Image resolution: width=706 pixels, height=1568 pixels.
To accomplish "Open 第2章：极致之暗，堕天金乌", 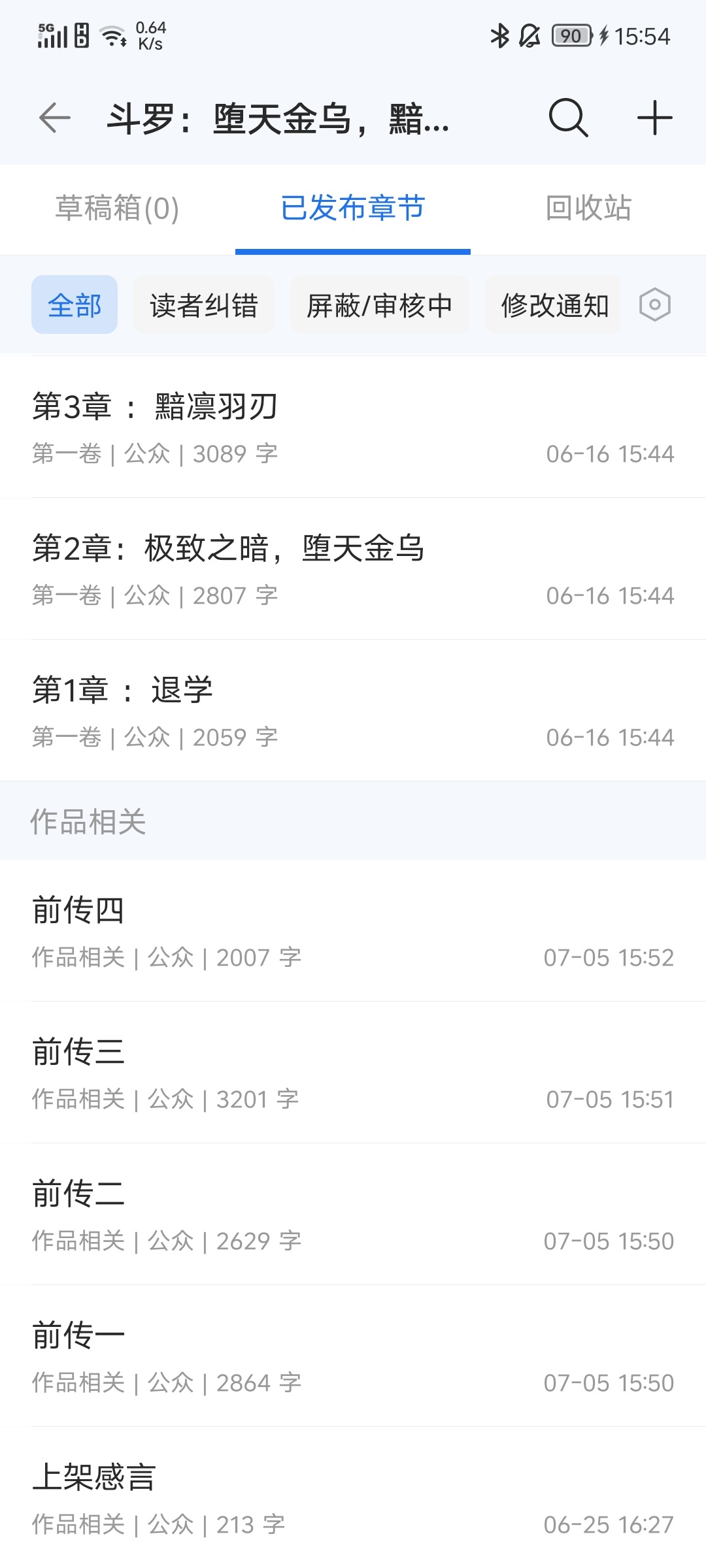I will [x=353, y=569].
